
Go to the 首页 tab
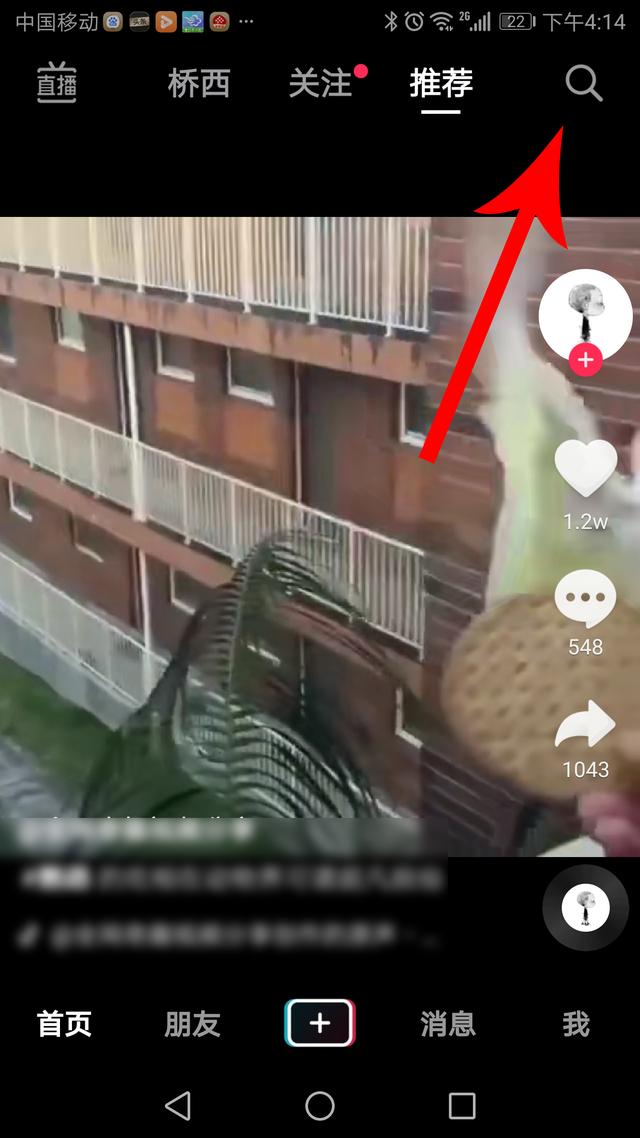coord(64,1024)
